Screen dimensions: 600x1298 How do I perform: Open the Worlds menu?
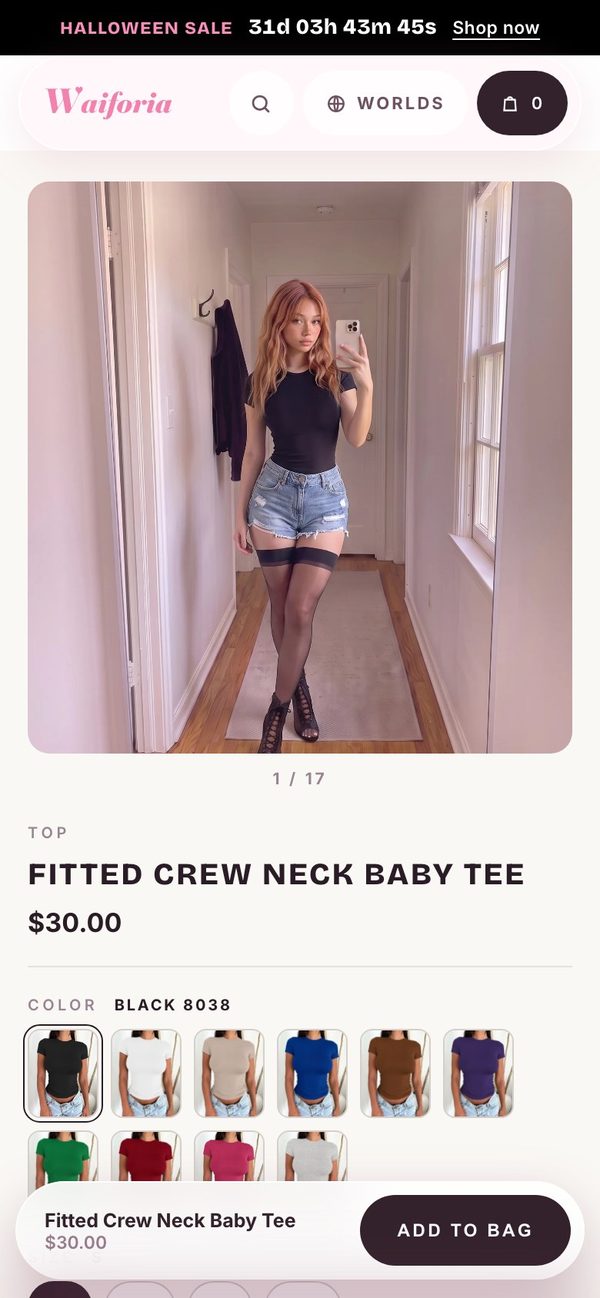[385, 103]
